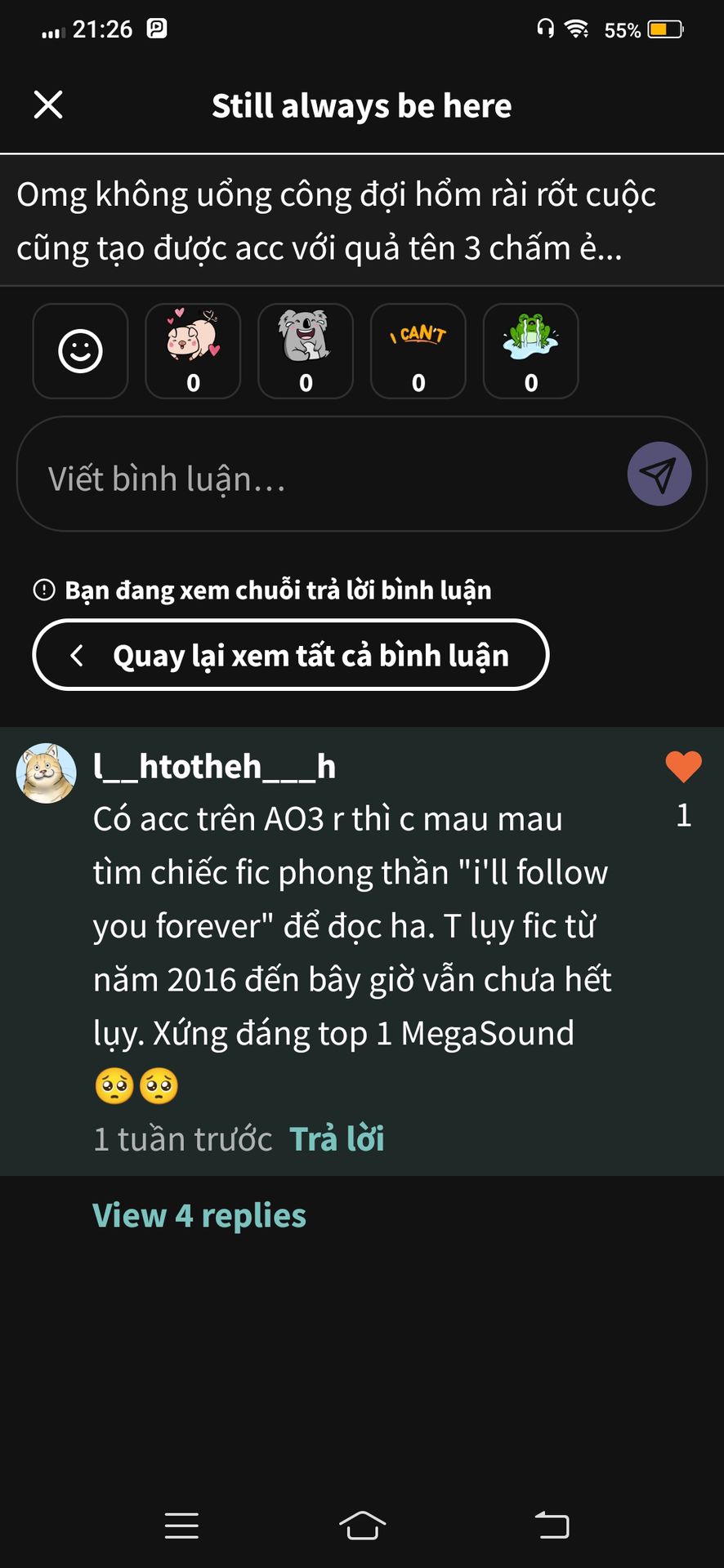The height and width of the screenshot is (1568, 724).
Task: React with the green frog sticker
Action: coord(531,351)
